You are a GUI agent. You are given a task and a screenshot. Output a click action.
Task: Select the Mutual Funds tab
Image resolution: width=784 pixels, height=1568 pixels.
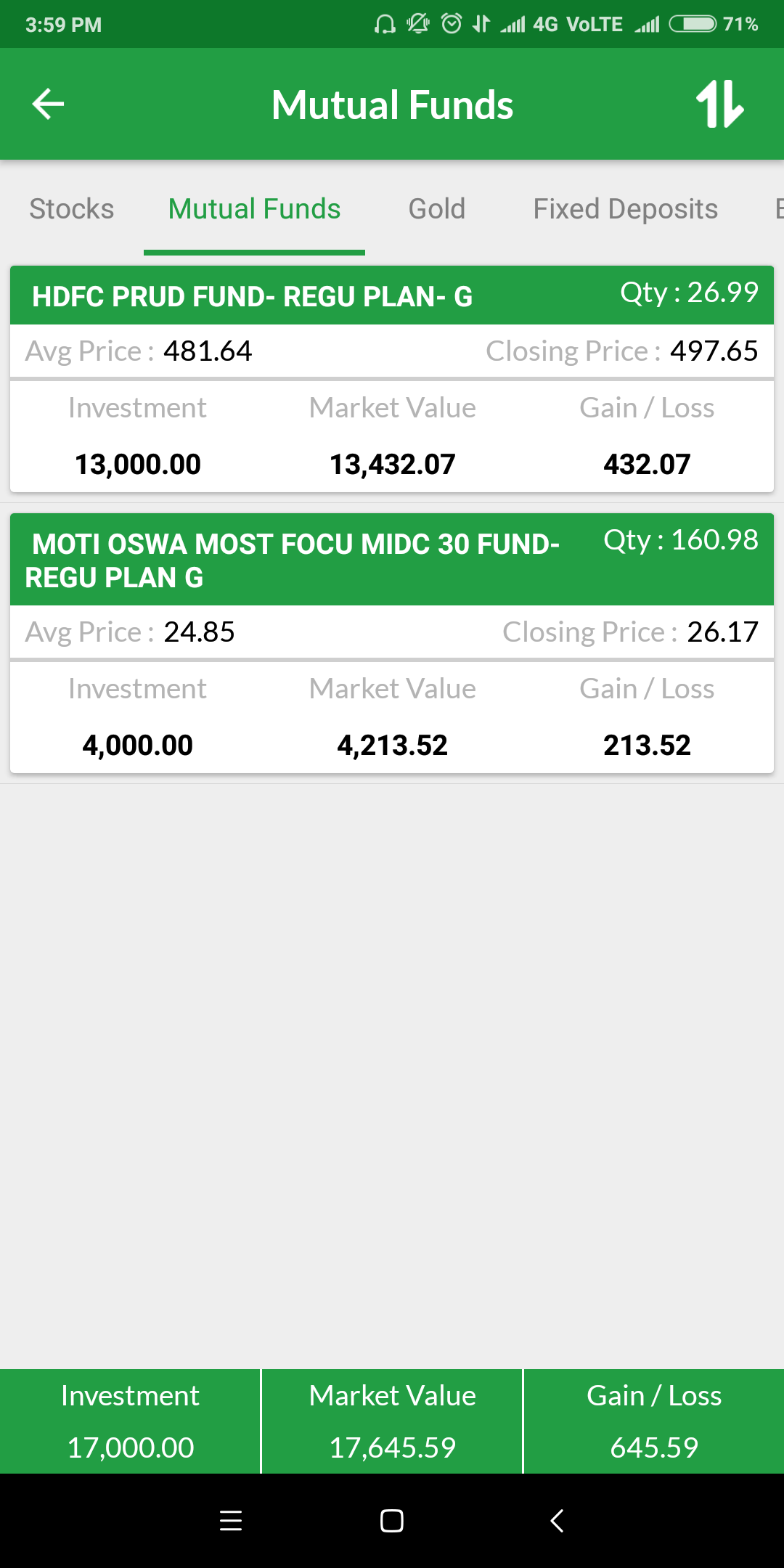pos(254,209)
